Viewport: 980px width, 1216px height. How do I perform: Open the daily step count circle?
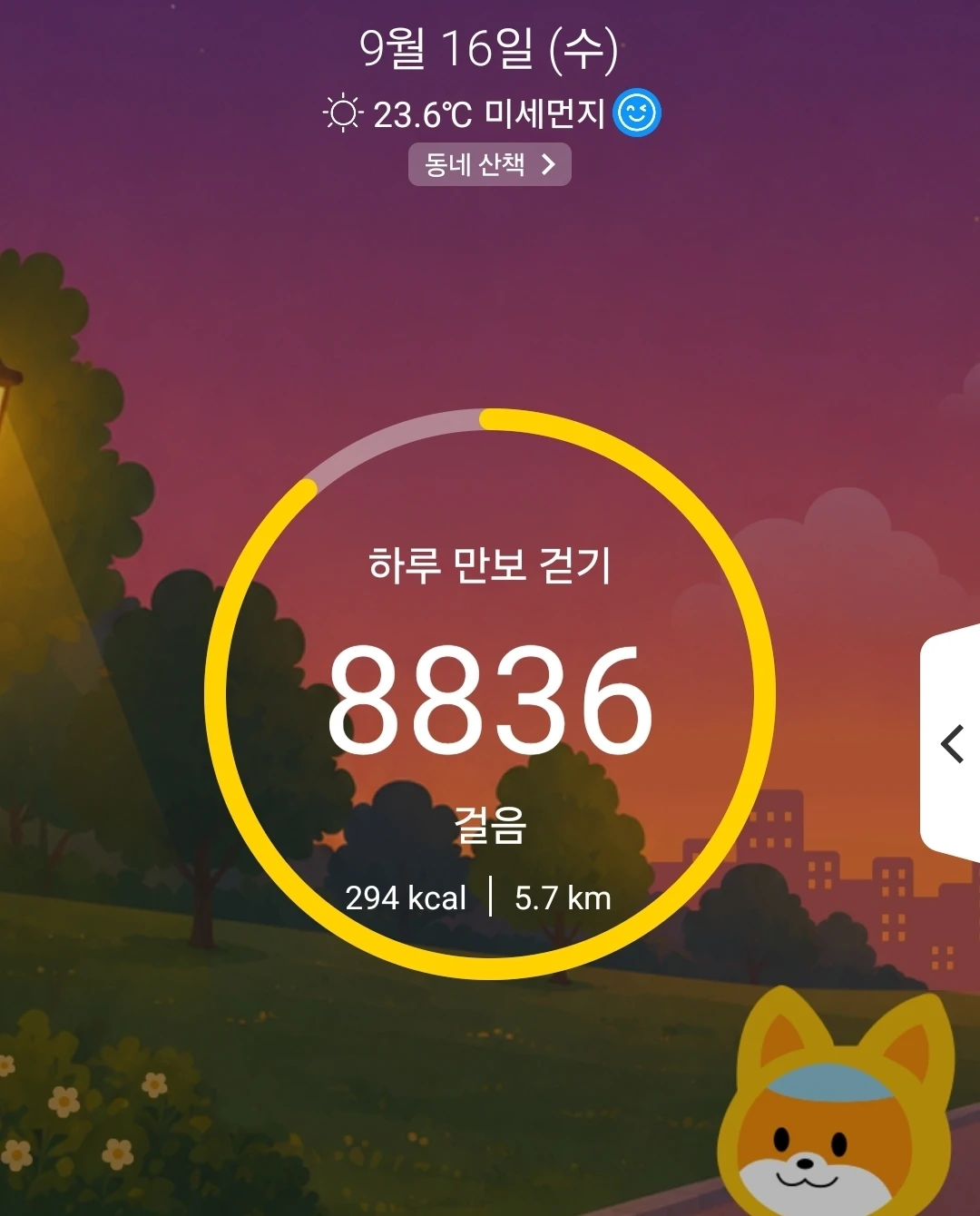coord(490,694)
